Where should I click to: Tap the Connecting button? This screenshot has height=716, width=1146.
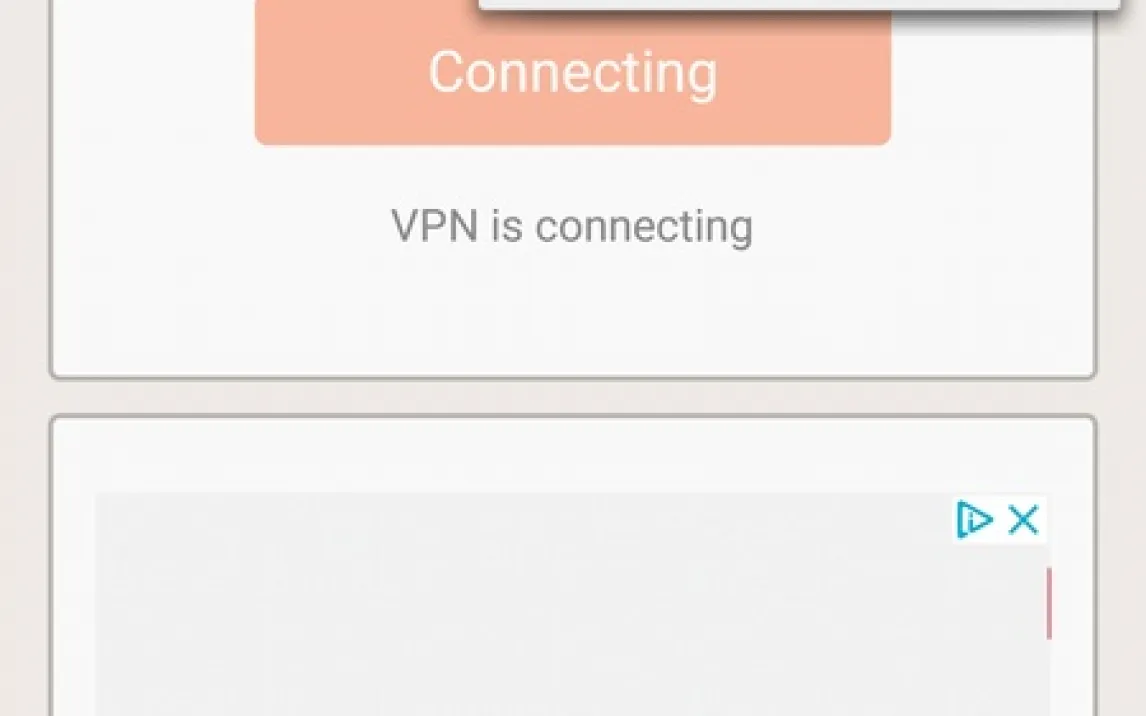tap(572, 72)
